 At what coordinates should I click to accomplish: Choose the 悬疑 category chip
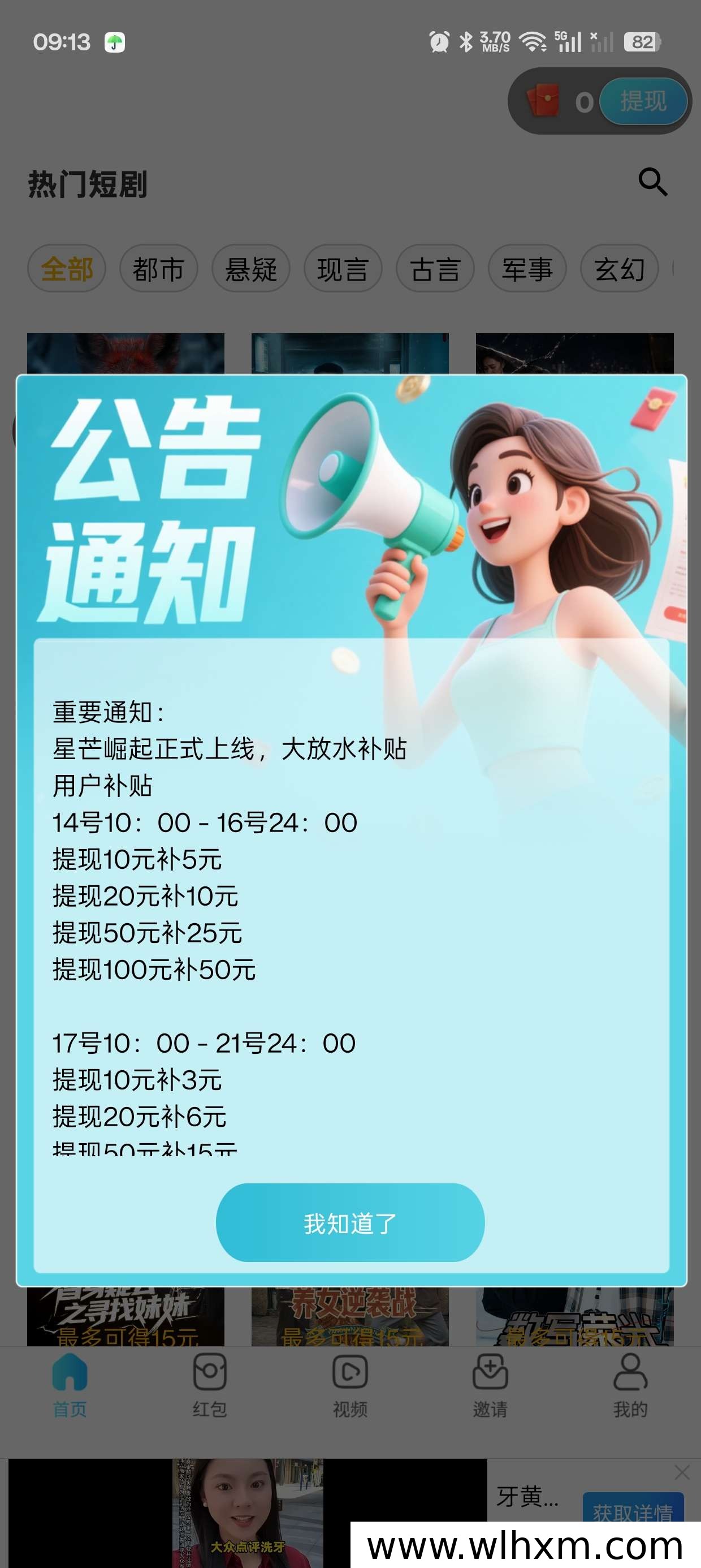(x=250, y=269)
